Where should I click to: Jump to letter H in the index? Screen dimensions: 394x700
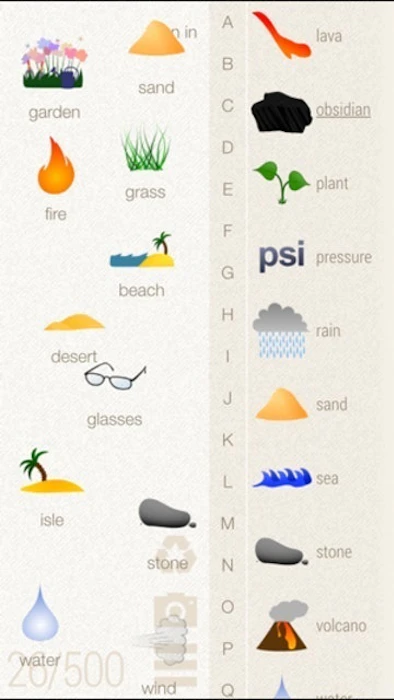tap(228, 315)
